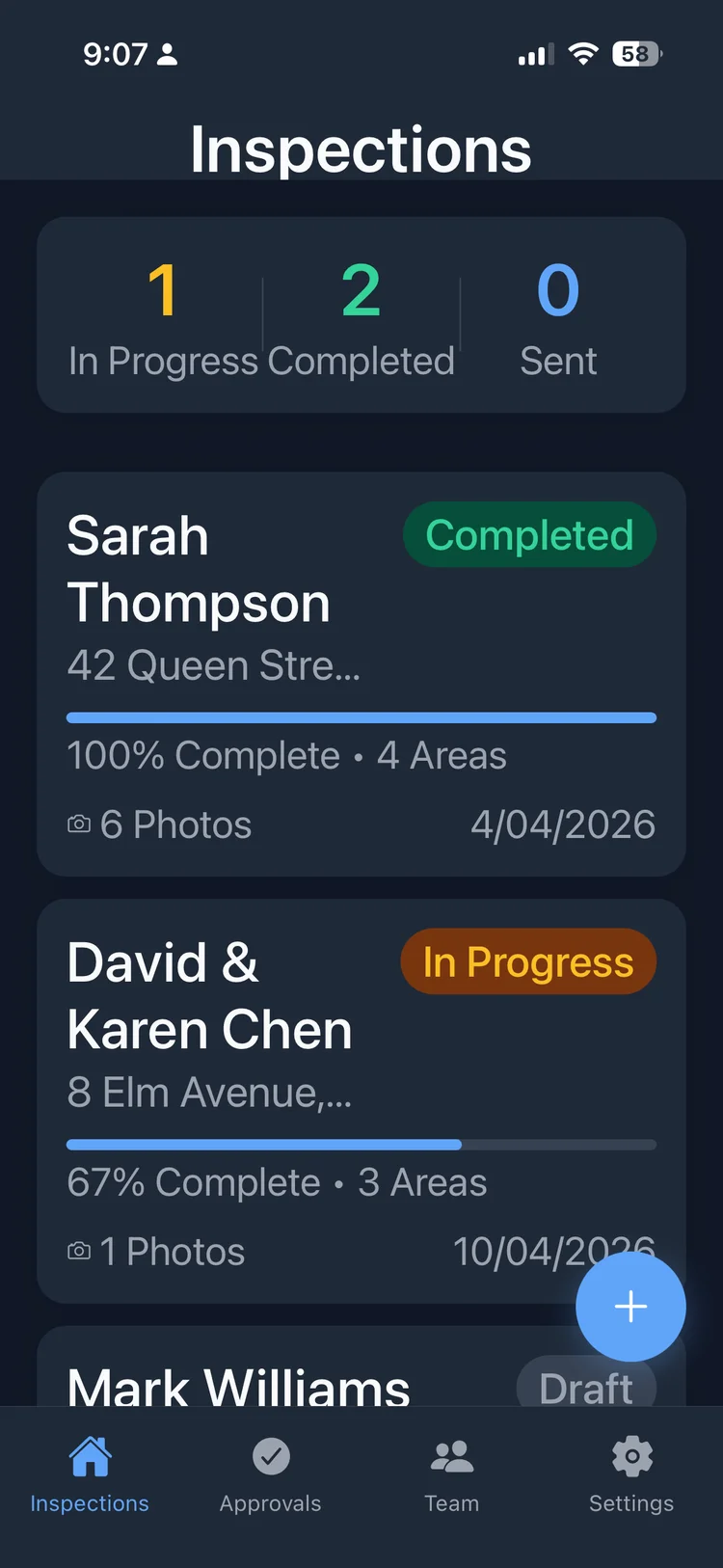Tap the In Progress badge on Chen's inspection
The width and height of the screenshot is (723, 1568).
(x=527, y=961)
